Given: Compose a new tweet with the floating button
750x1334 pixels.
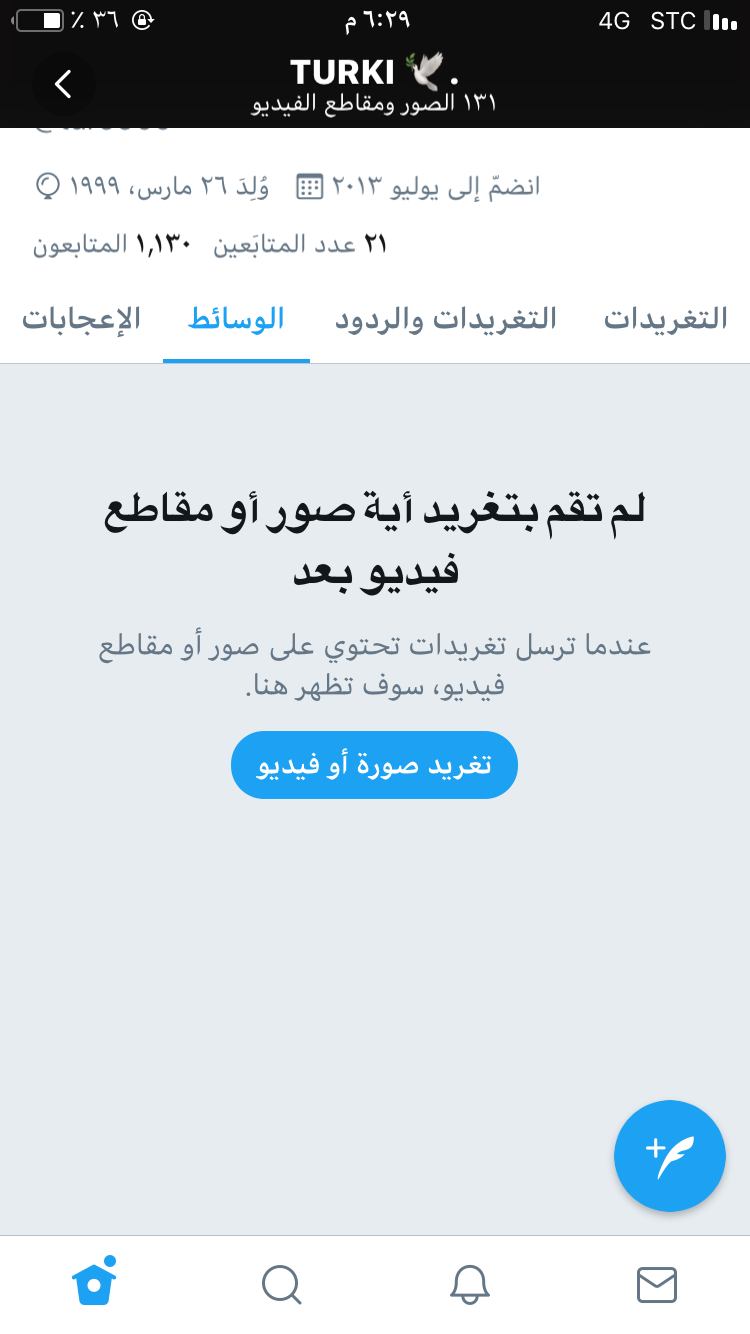Looking at the screenshot, I should 669,1155.
